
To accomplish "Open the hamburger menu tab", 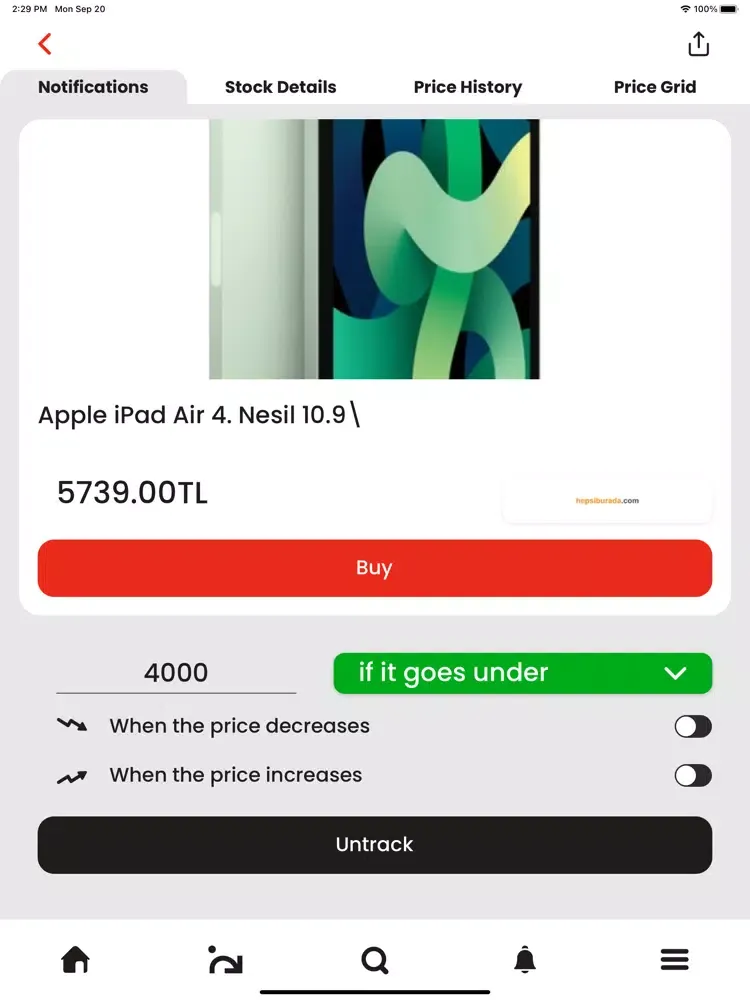I will point(674,960).
